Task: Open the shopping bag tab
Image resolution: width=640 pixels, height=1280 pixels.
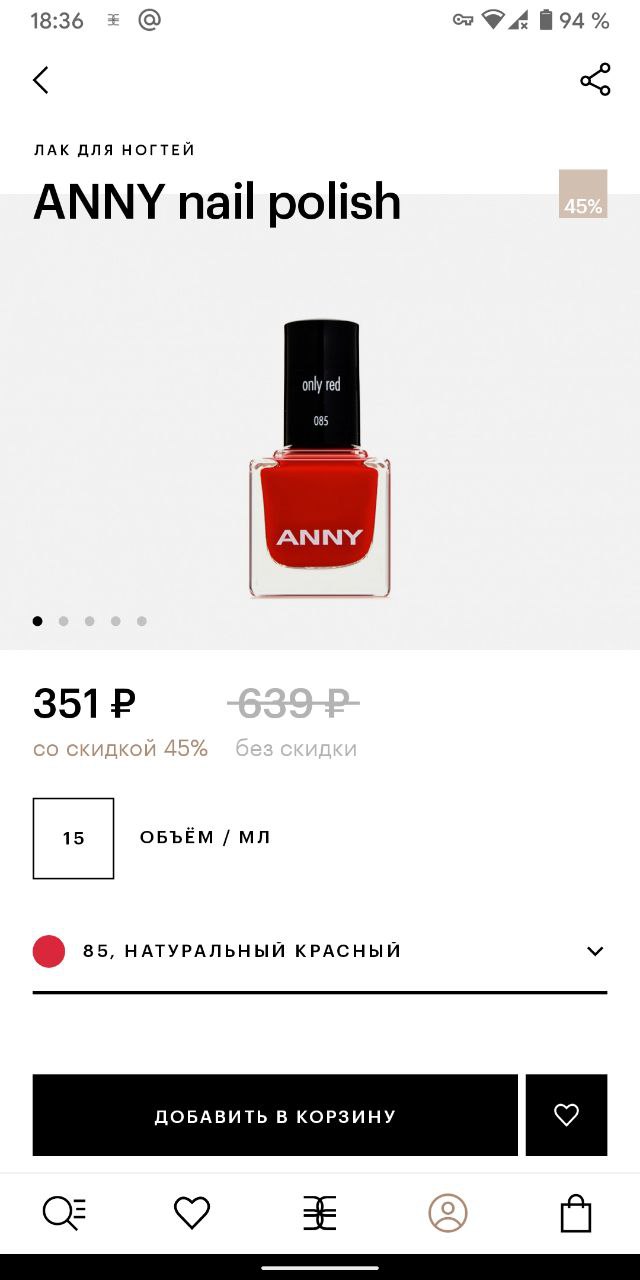Action: point(576,1213)
